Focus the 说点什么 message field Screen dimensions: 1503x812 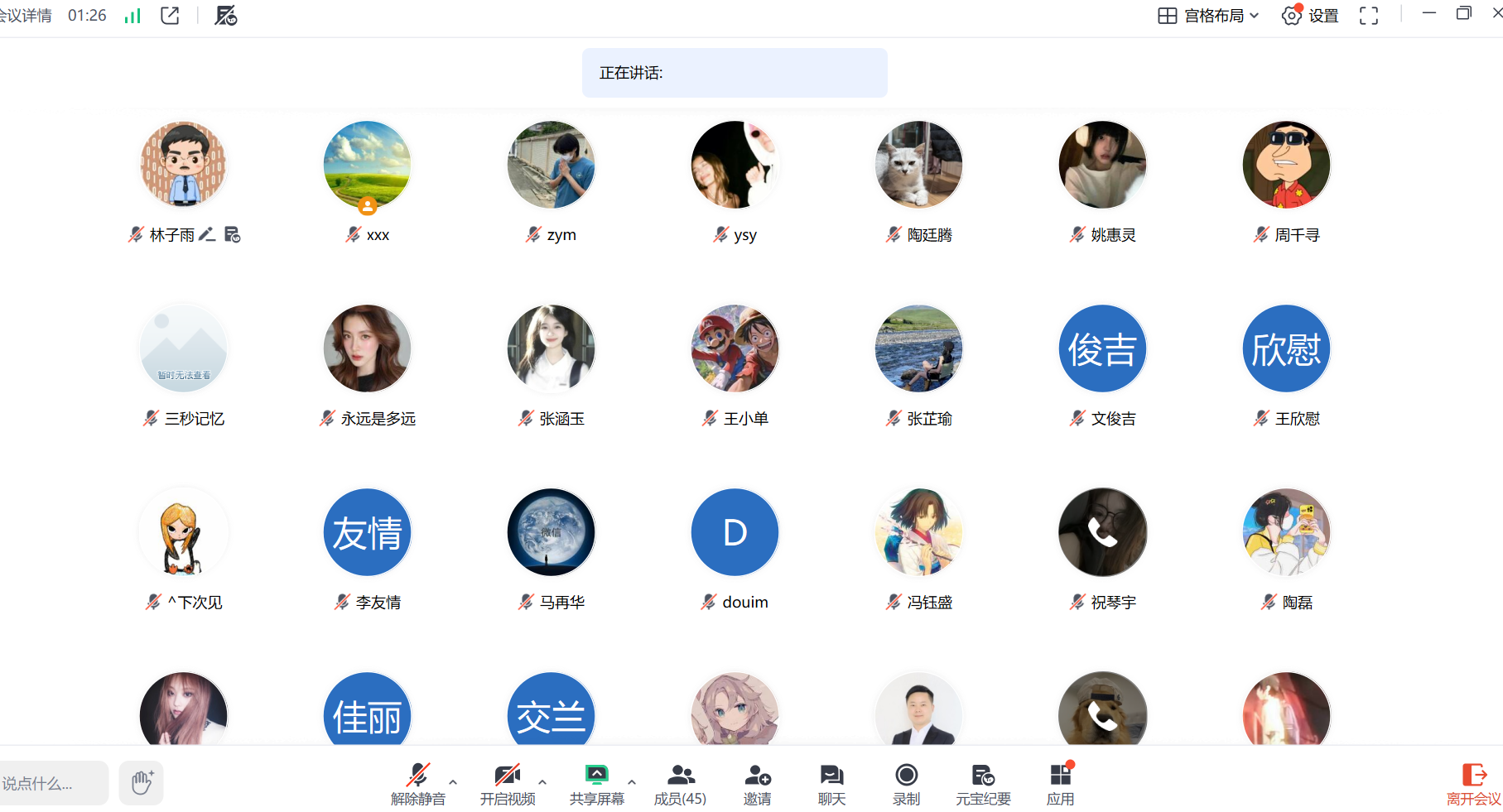pyautogui.click(x=50, y=783)
